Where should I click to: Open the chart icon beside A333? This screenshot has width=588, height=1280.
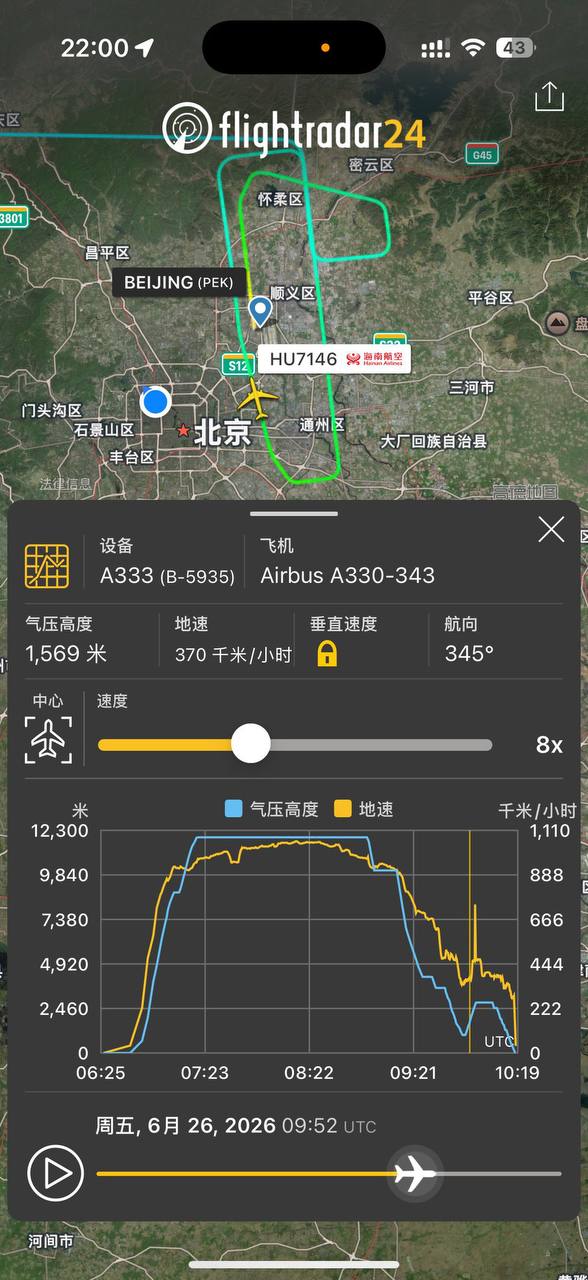pos(47,566)
